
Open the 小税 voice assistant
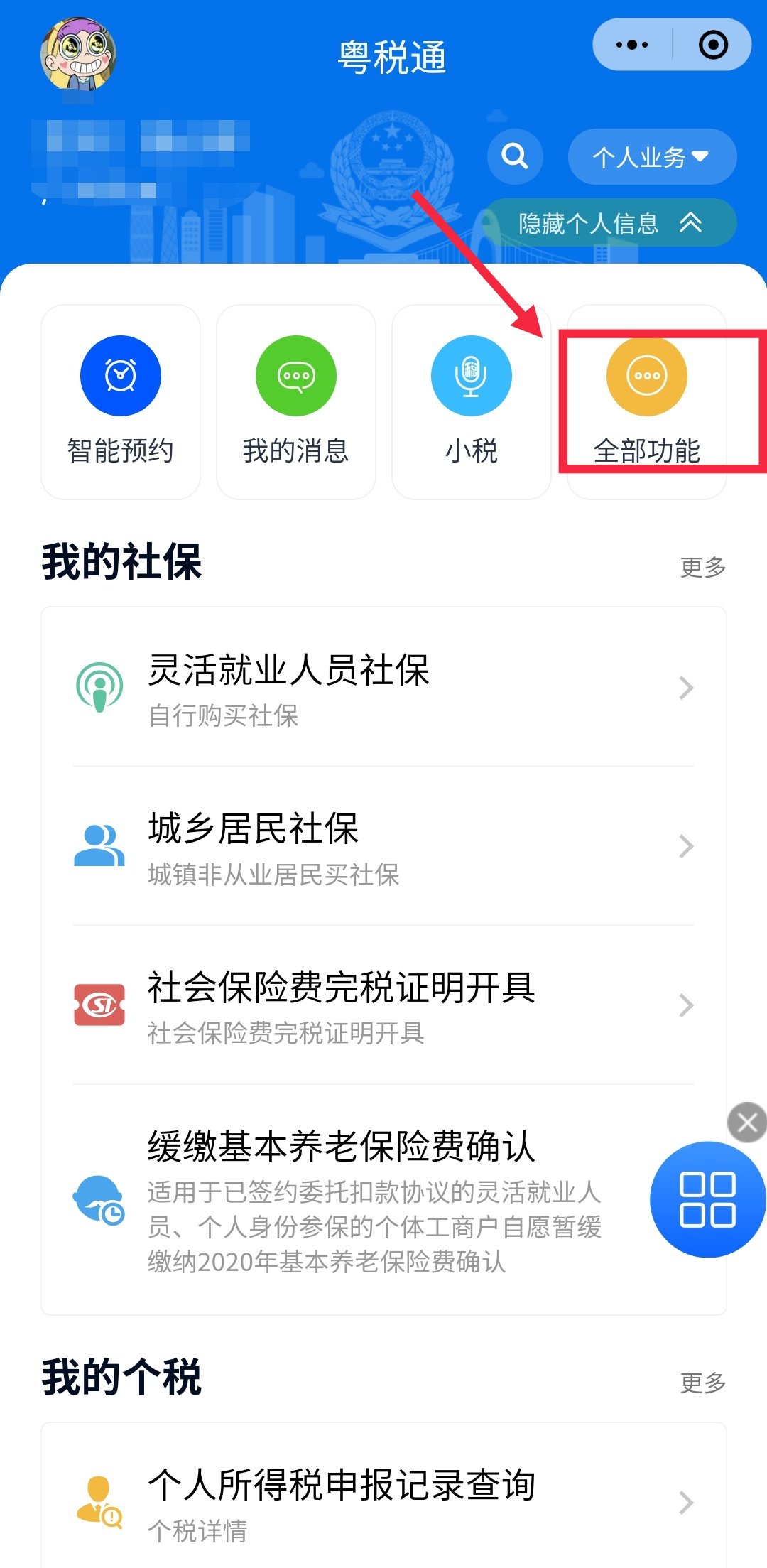(471, 401)
